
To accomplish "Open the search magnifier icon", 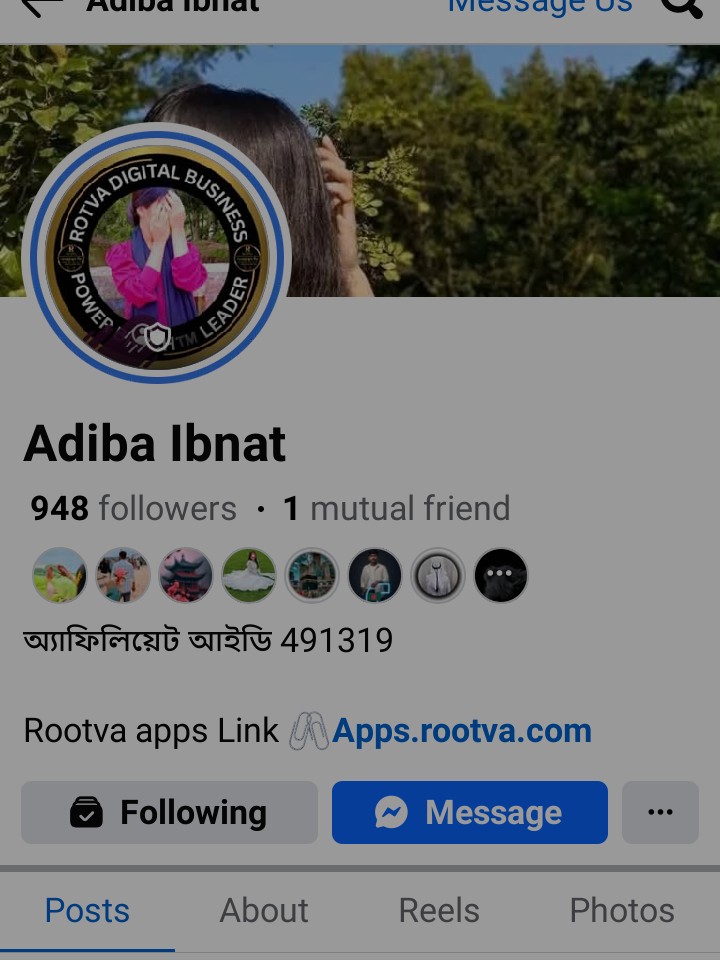I will pos(681,7).
